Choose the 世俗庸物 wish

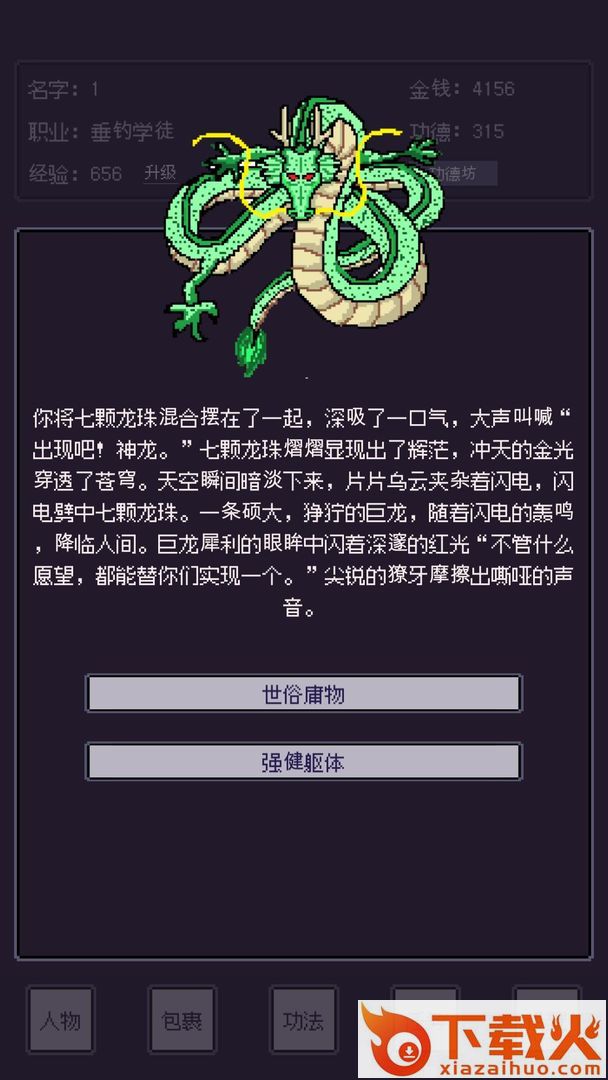click(x=303, y=694)
